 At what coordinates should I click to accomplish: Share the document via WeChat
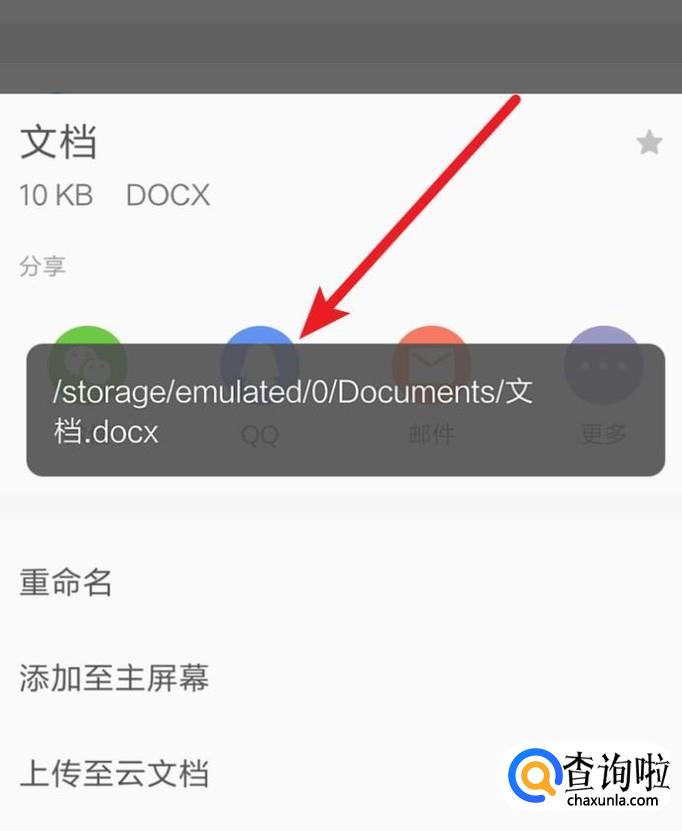click(x=88, y=365)
